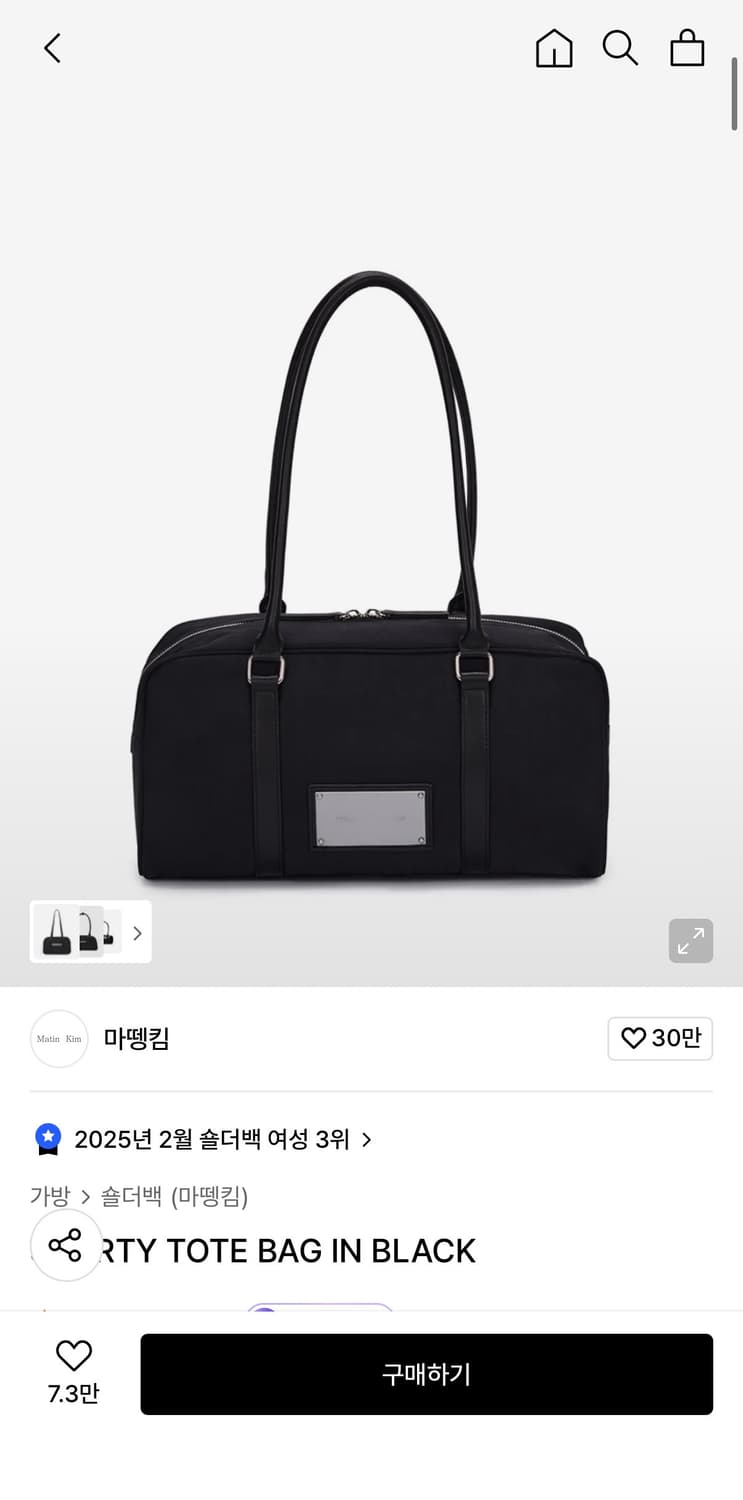This screenshot has height=1500, width=743.
Task: Select the first product thumbnail
Action: pos(55,932)
